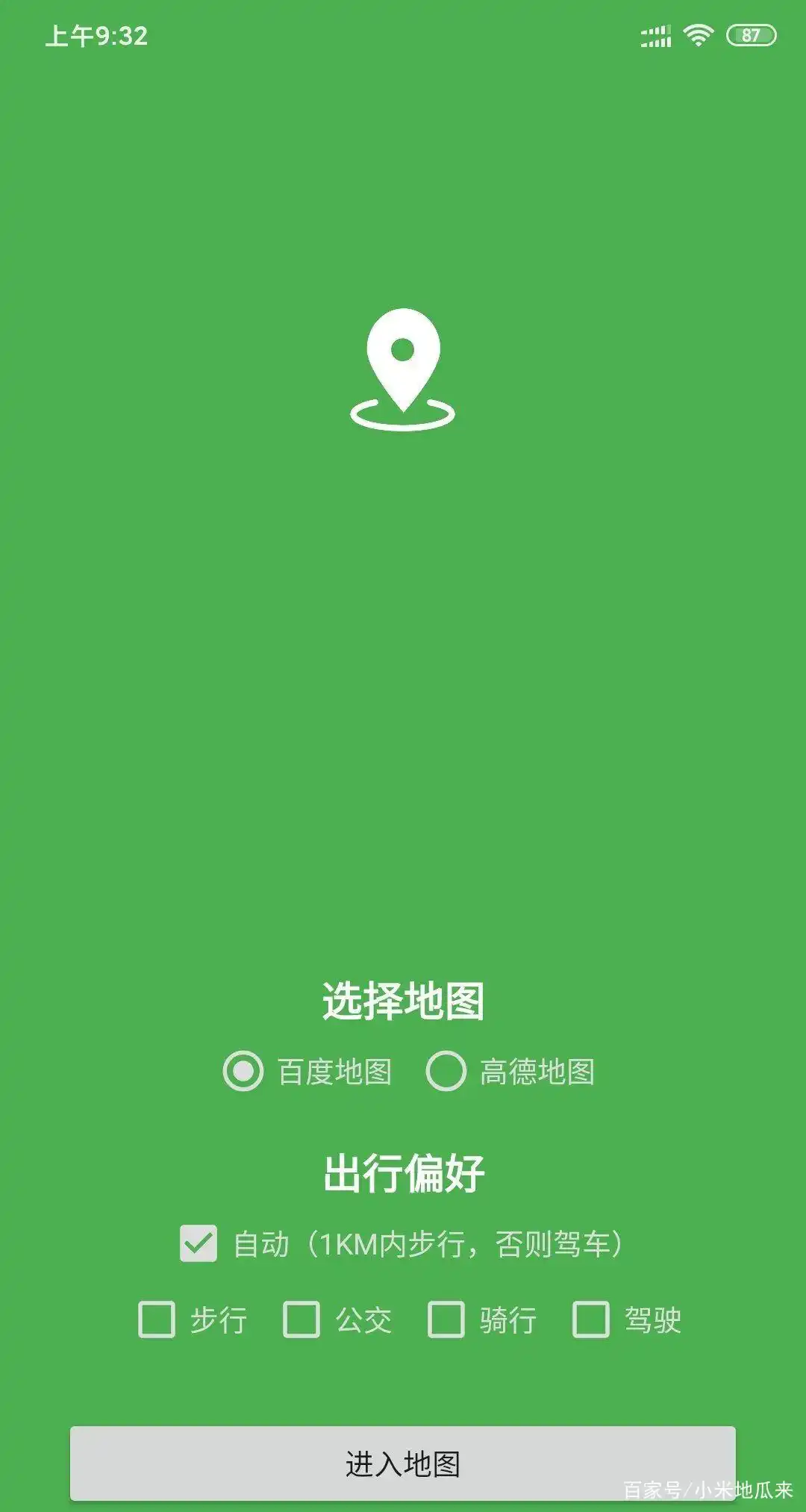Click the 选择地图 section heading

pos(403,1000)
